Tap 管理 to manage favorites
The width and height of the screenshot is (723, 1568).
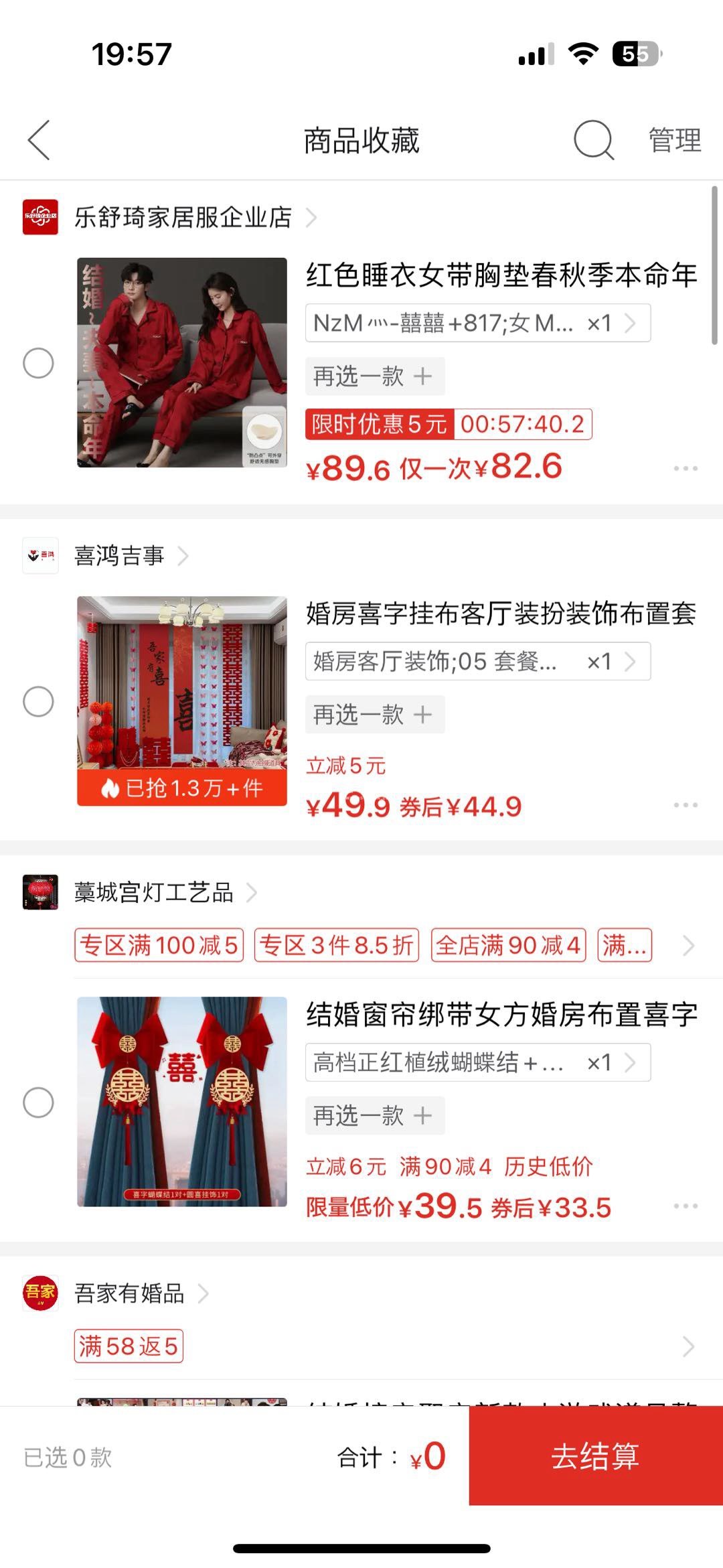pos(675,141)
